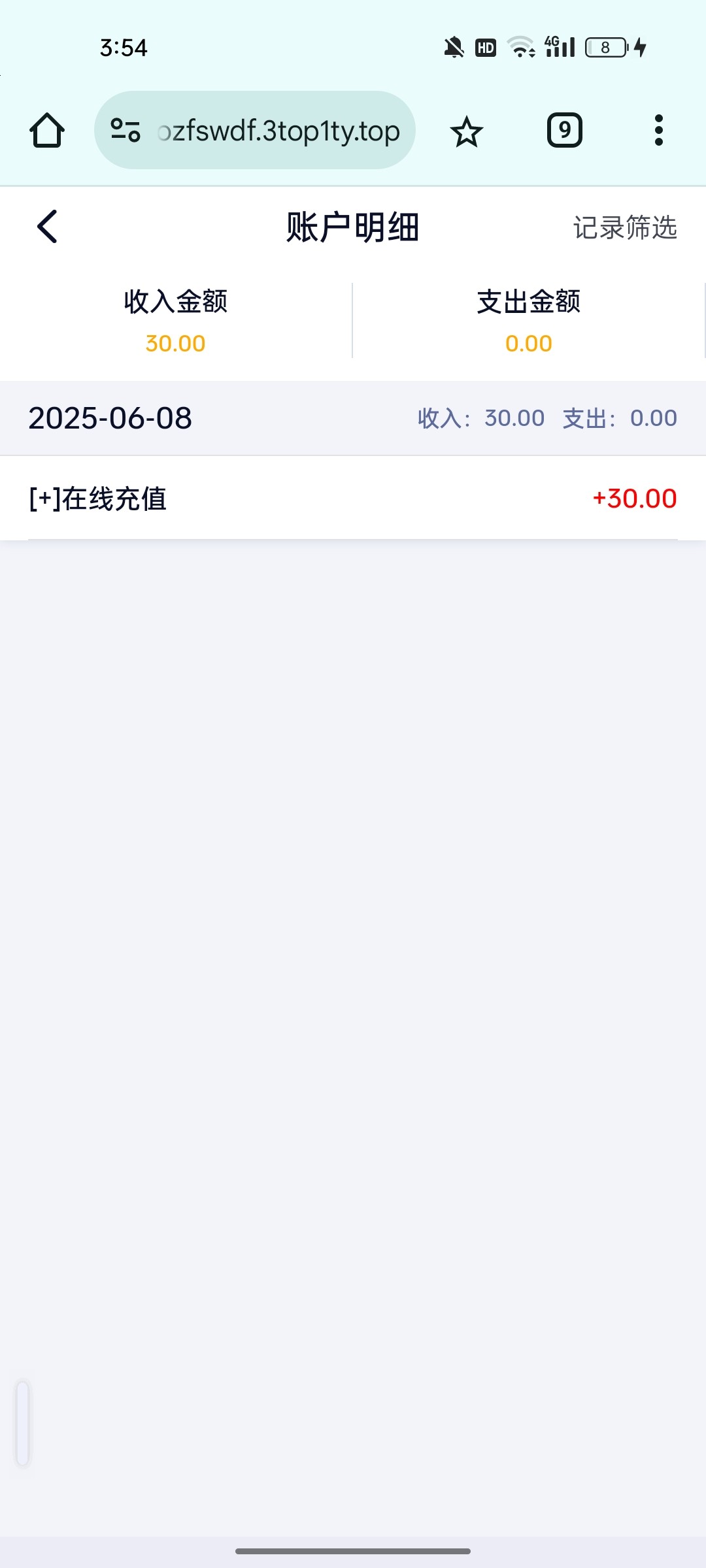Tap the address bar showing 3top1ty.top

pos(278,131)
